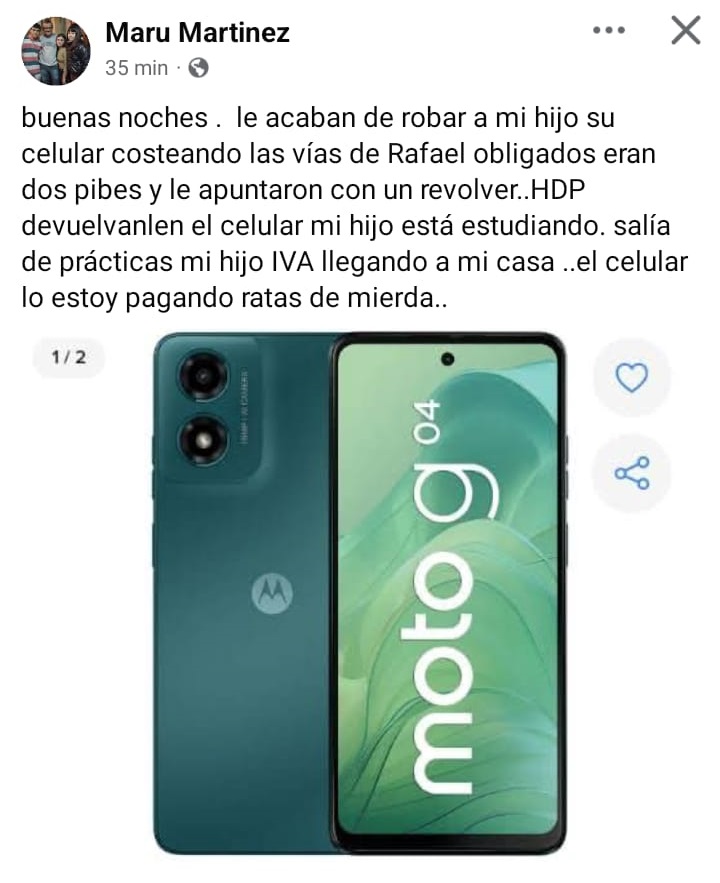Dismiss the post with the X
Image resolution: width=720 pixels, height=883 pixels.
[685, 31]
